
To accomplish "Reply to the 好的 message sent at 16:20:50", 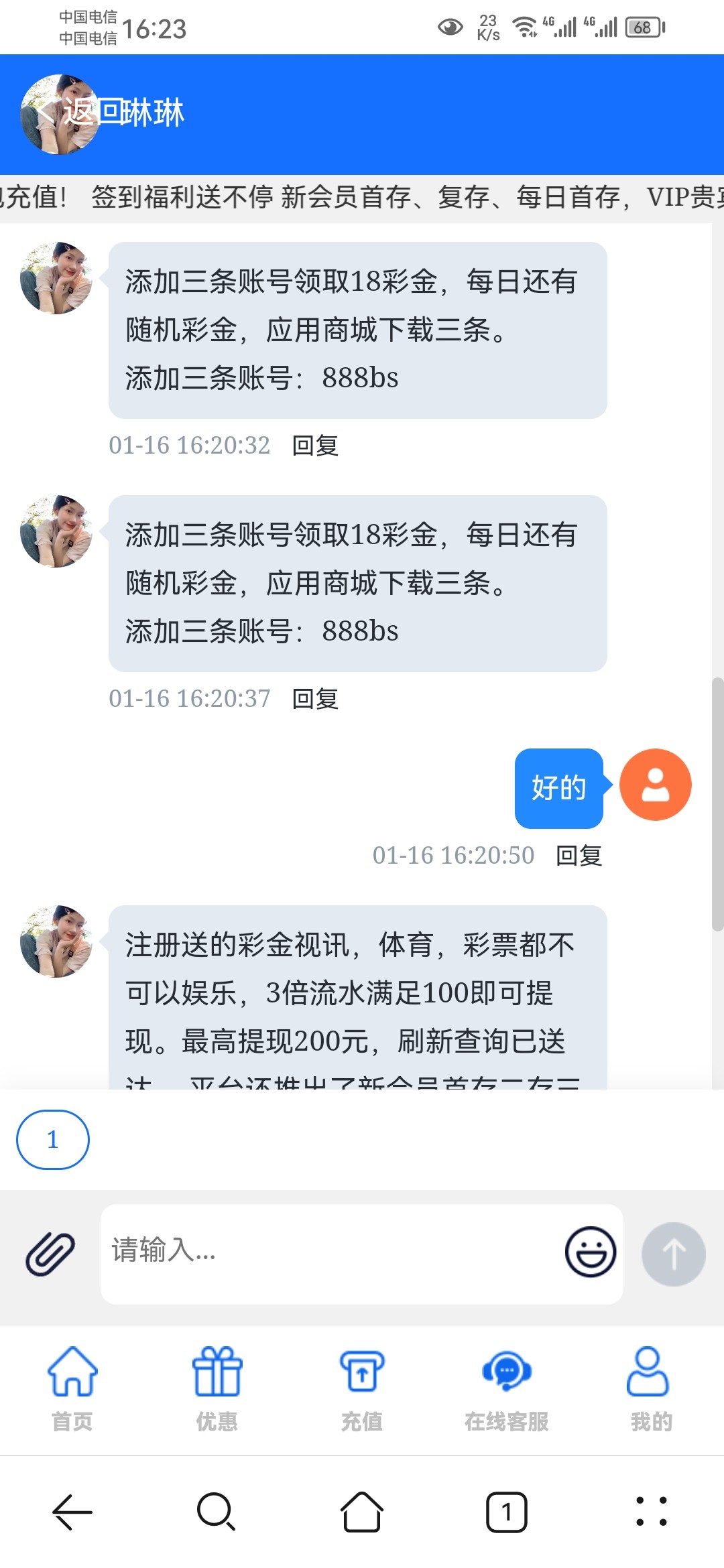I will tap(579, 856).
